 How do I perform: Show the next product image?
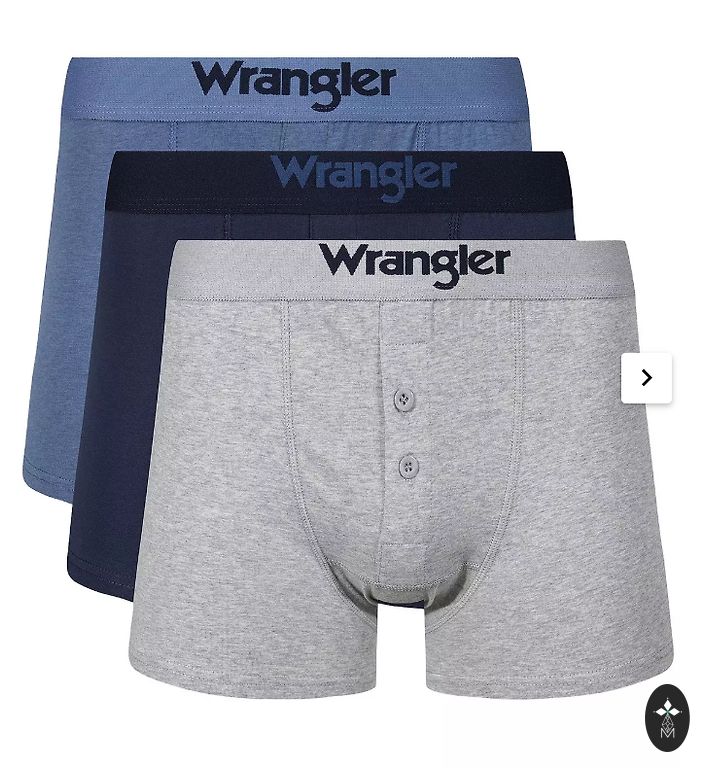pyautogui.click(x=646, y=378)
